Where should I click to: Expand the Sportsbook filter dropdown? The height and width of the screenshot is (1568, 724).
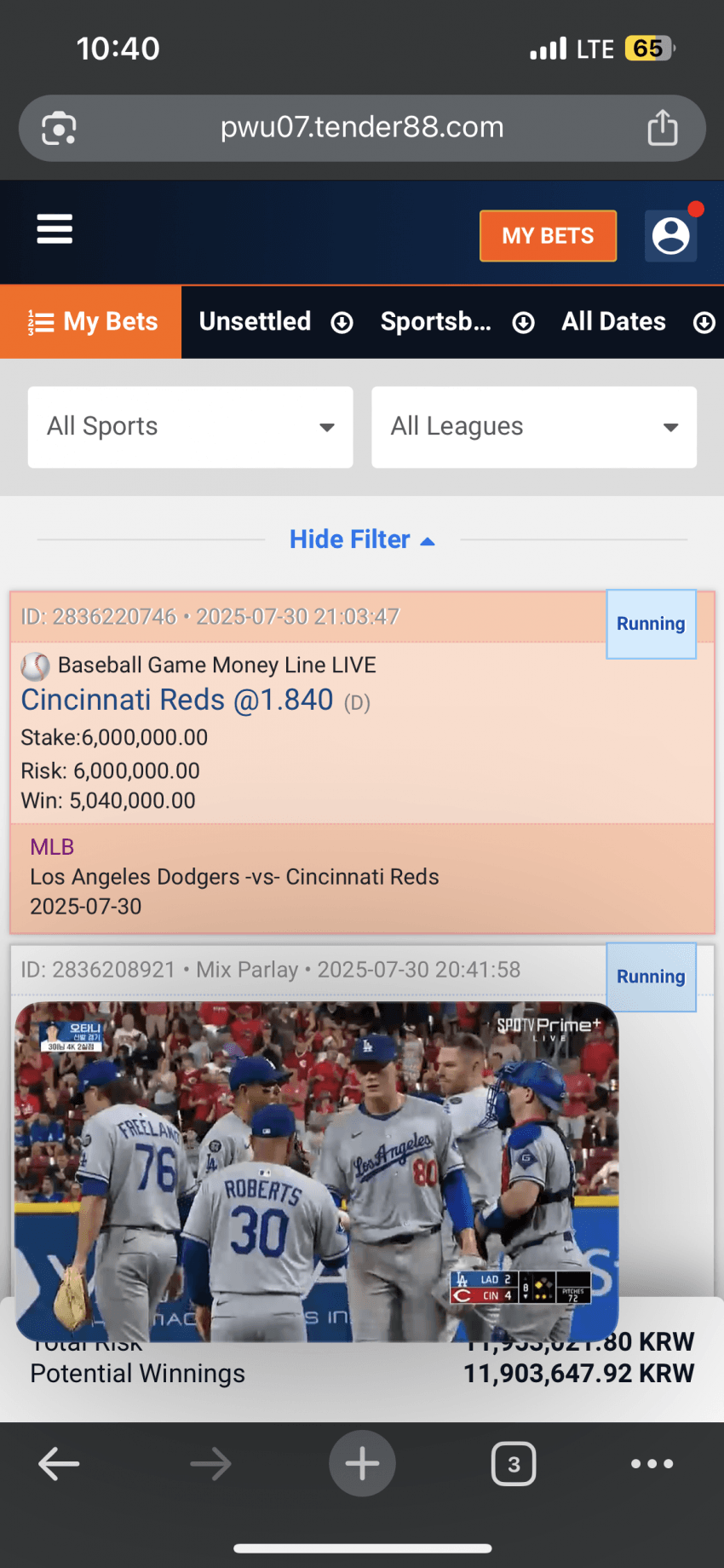(457, 322)
